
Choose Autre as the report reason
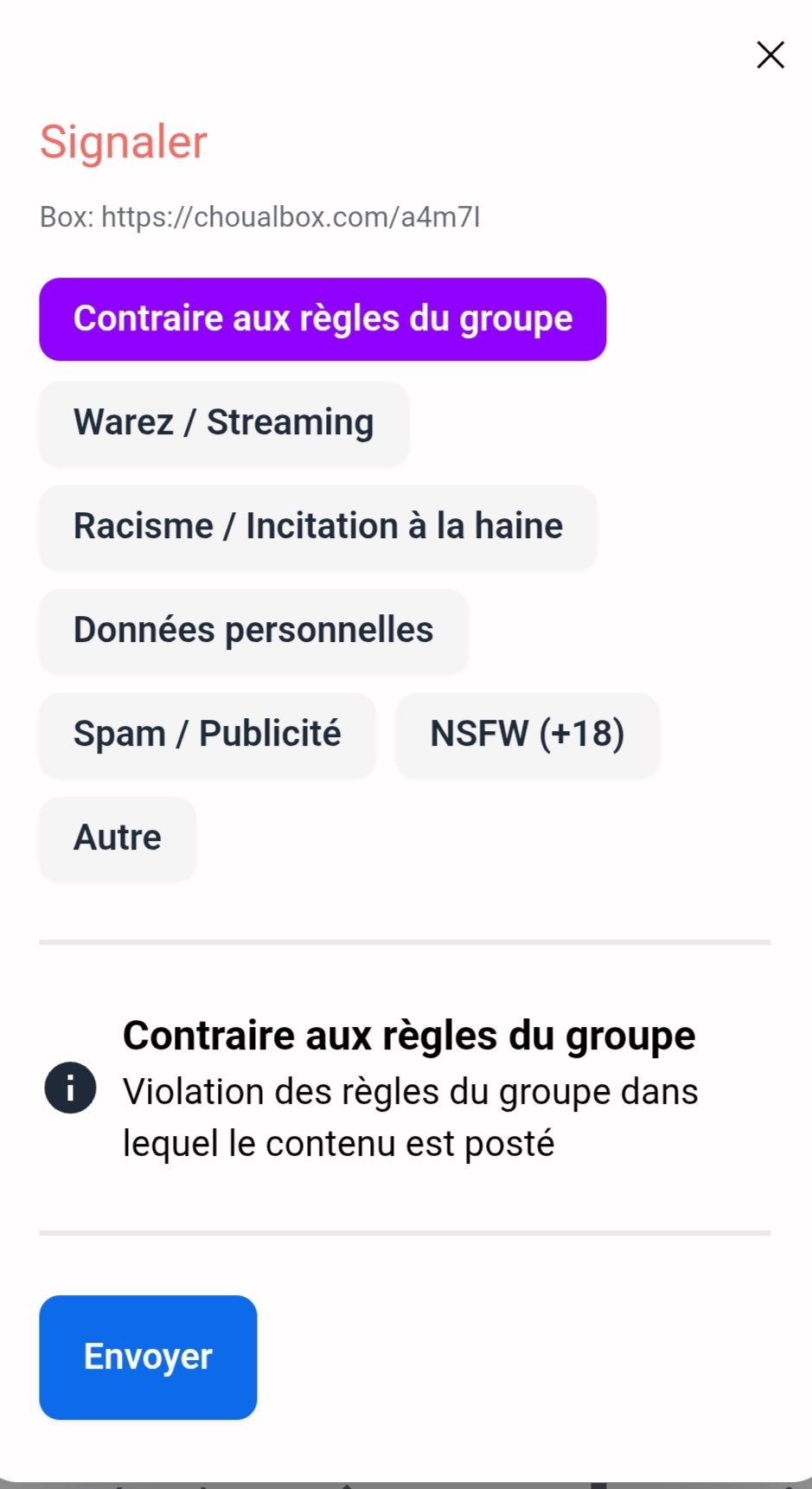pyautogui.click(x=118, y=838)
